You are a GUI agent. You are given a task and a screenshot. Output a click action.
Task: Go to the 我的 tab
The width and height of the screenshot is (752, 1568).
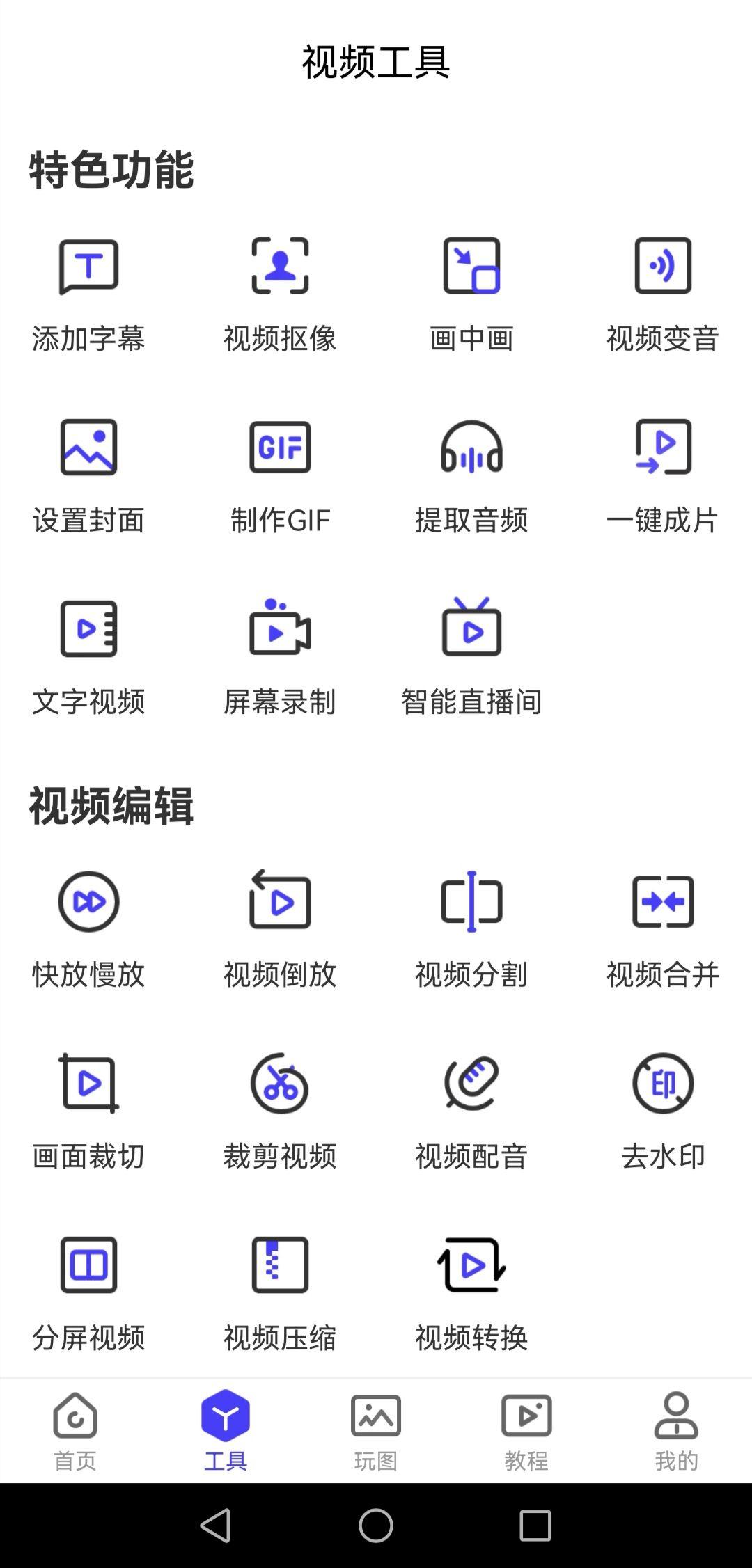(676, 1431)
